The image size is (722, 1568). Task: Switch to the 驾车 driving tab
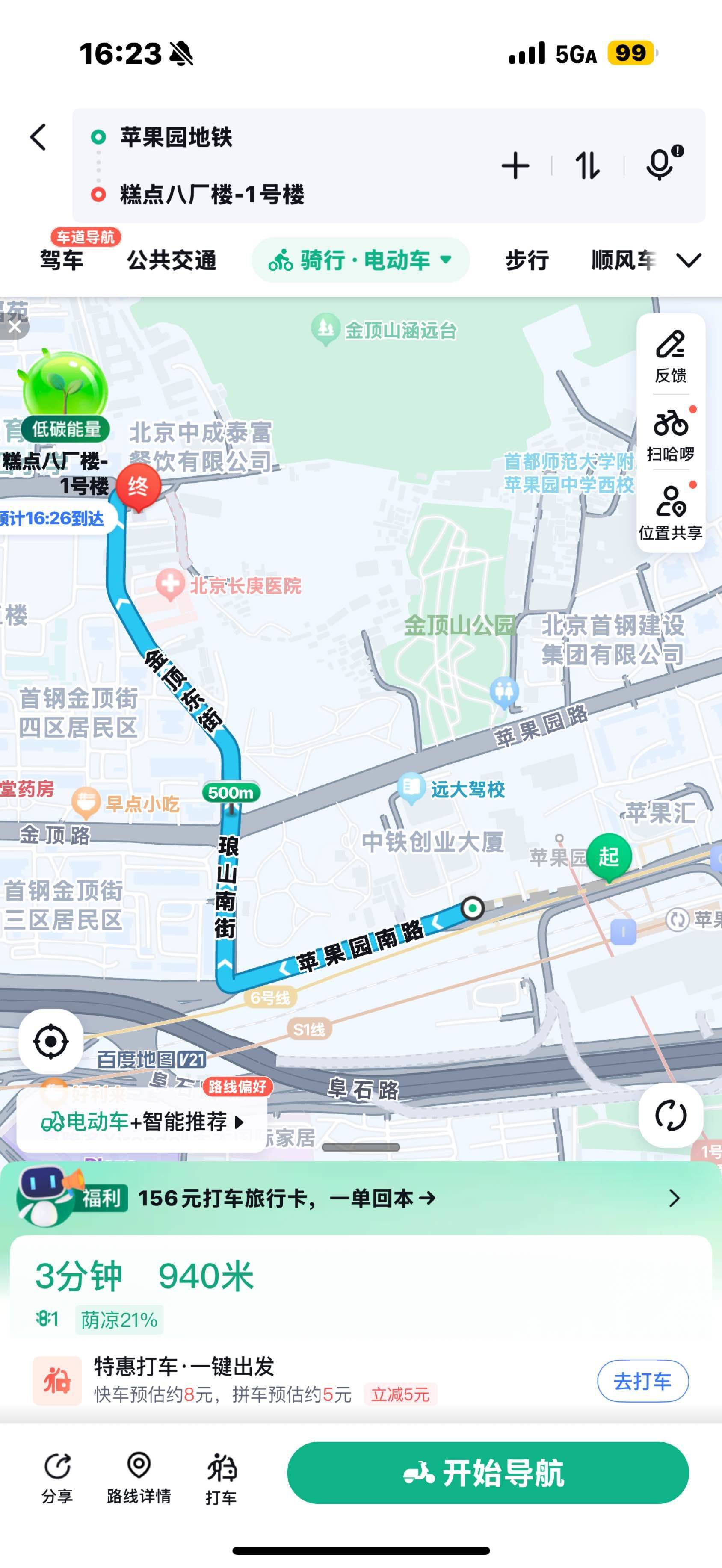coord(59,260)
